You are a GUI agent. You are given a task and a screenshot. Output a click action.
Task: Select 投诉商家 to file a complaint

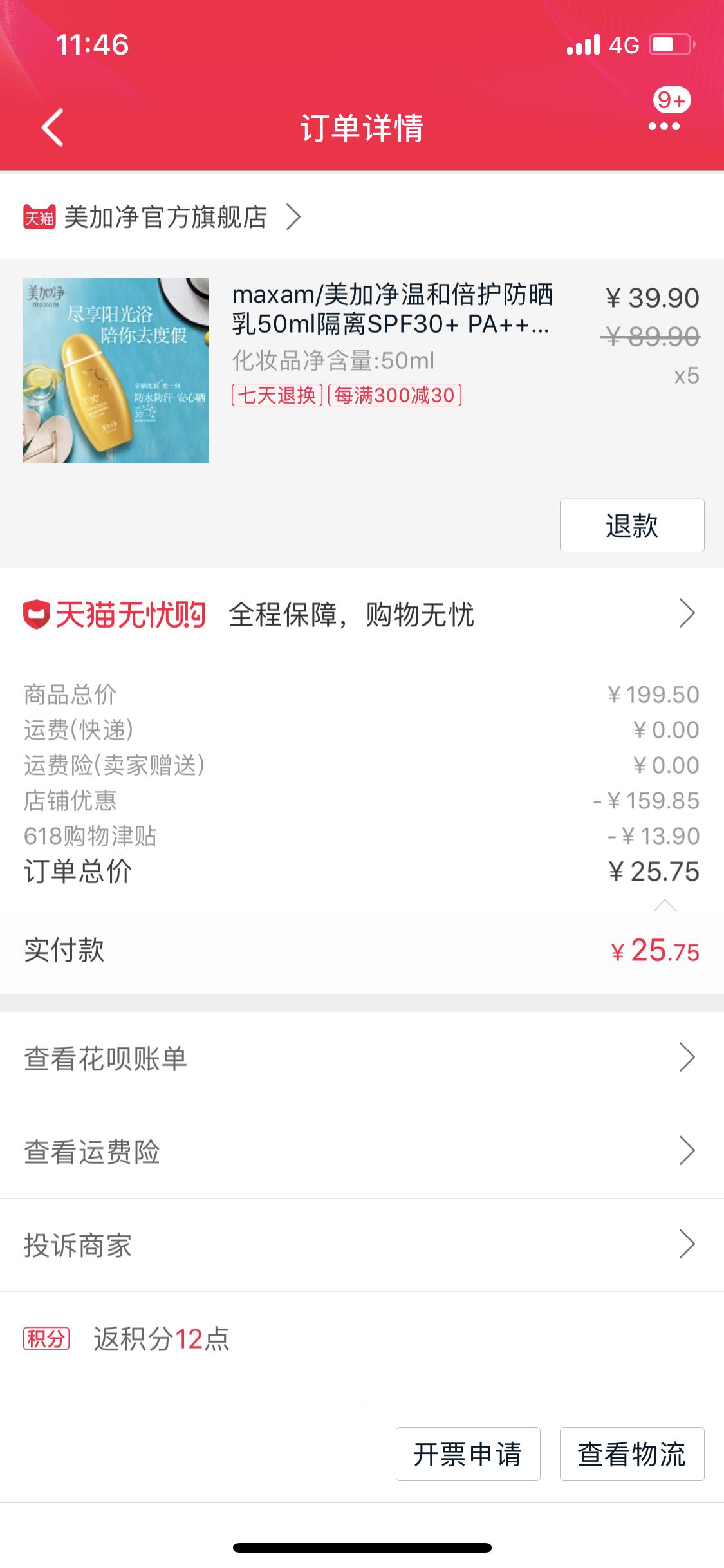[362, 1245]
